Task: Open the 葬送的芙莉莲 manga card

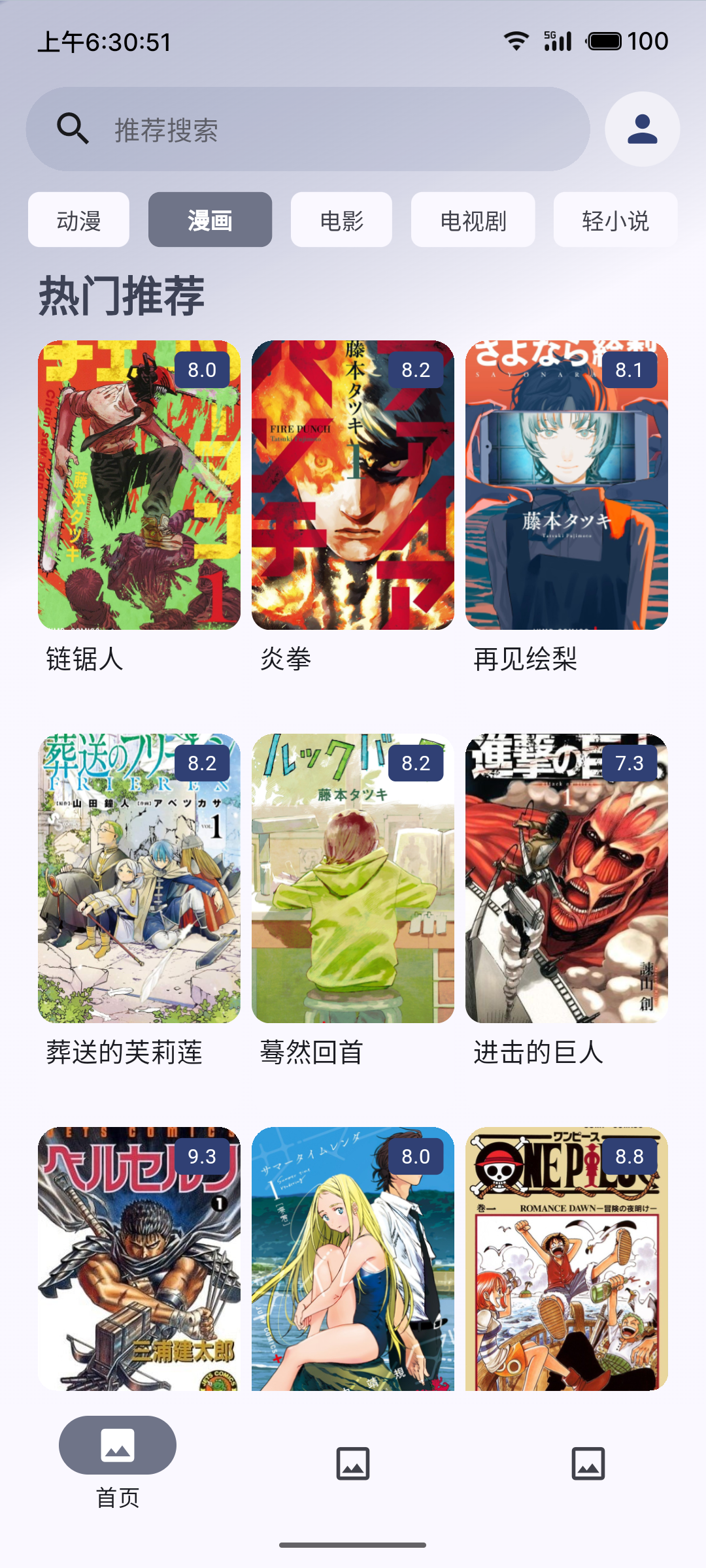Action: pos(139,878)
